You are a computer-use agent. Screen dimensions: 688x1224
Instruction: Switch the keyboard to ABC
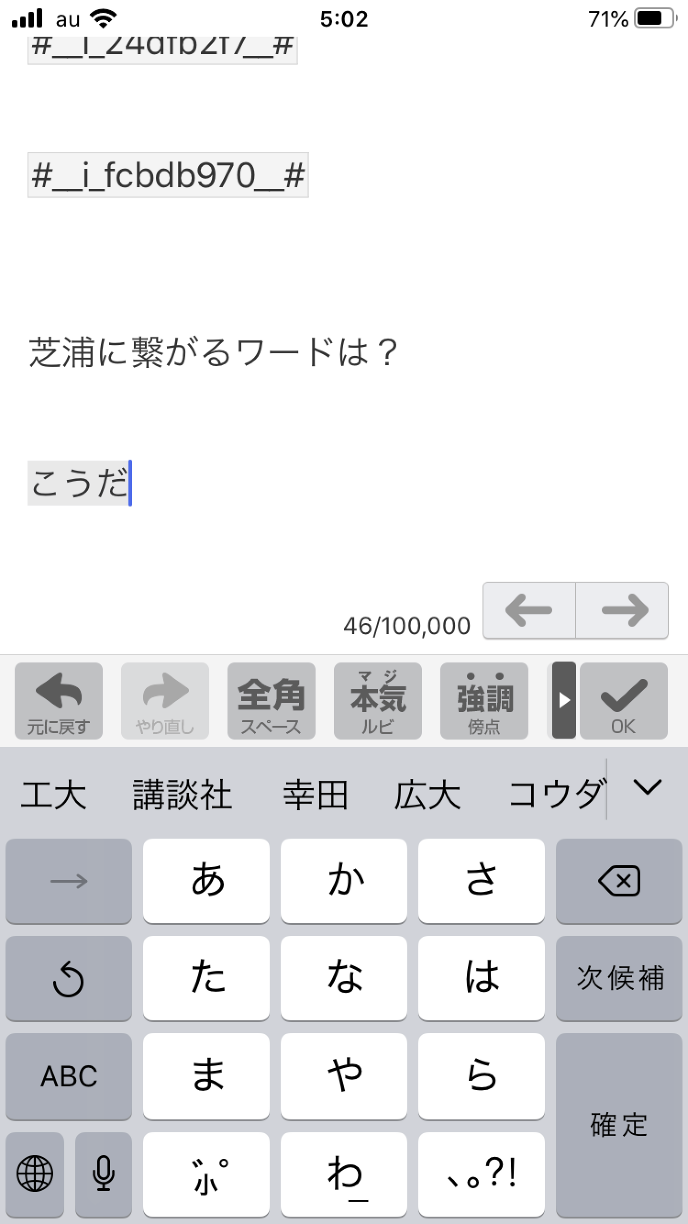pyautogui.click(x=69, y=1076)
